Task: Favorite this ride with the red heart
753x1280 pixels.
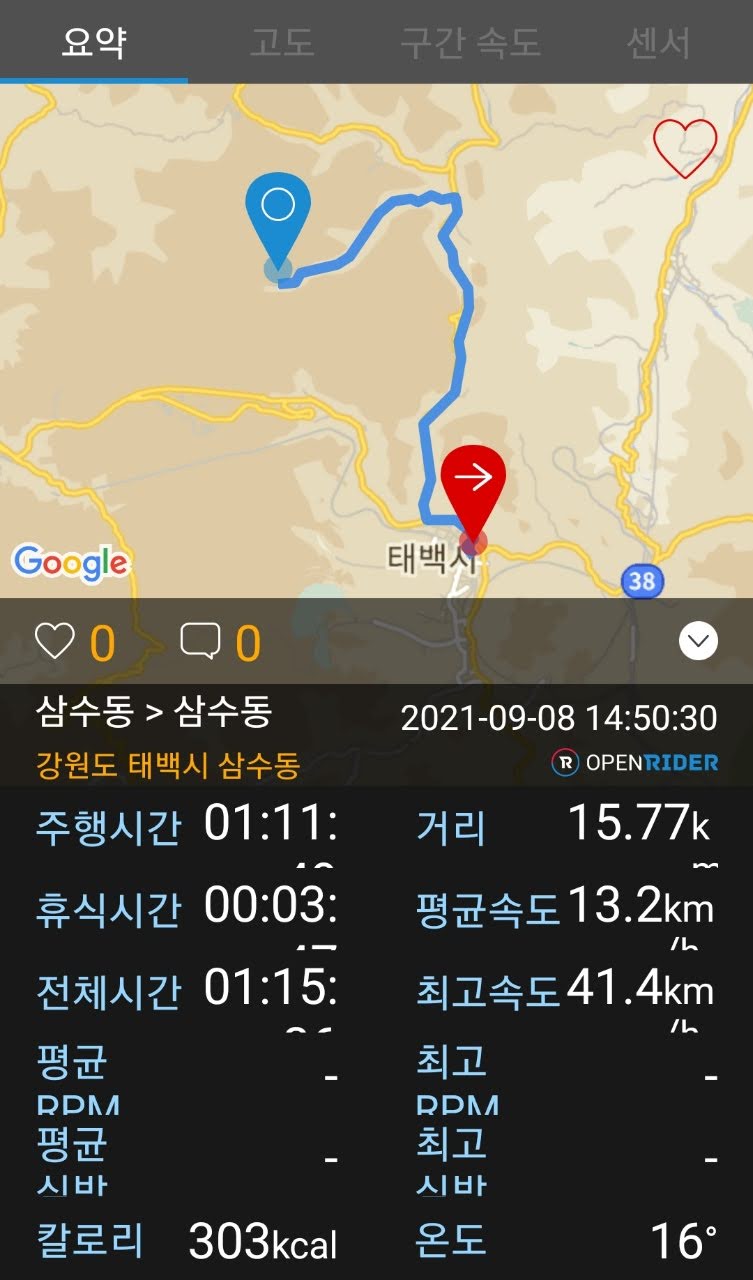Action: coord(685,148)
